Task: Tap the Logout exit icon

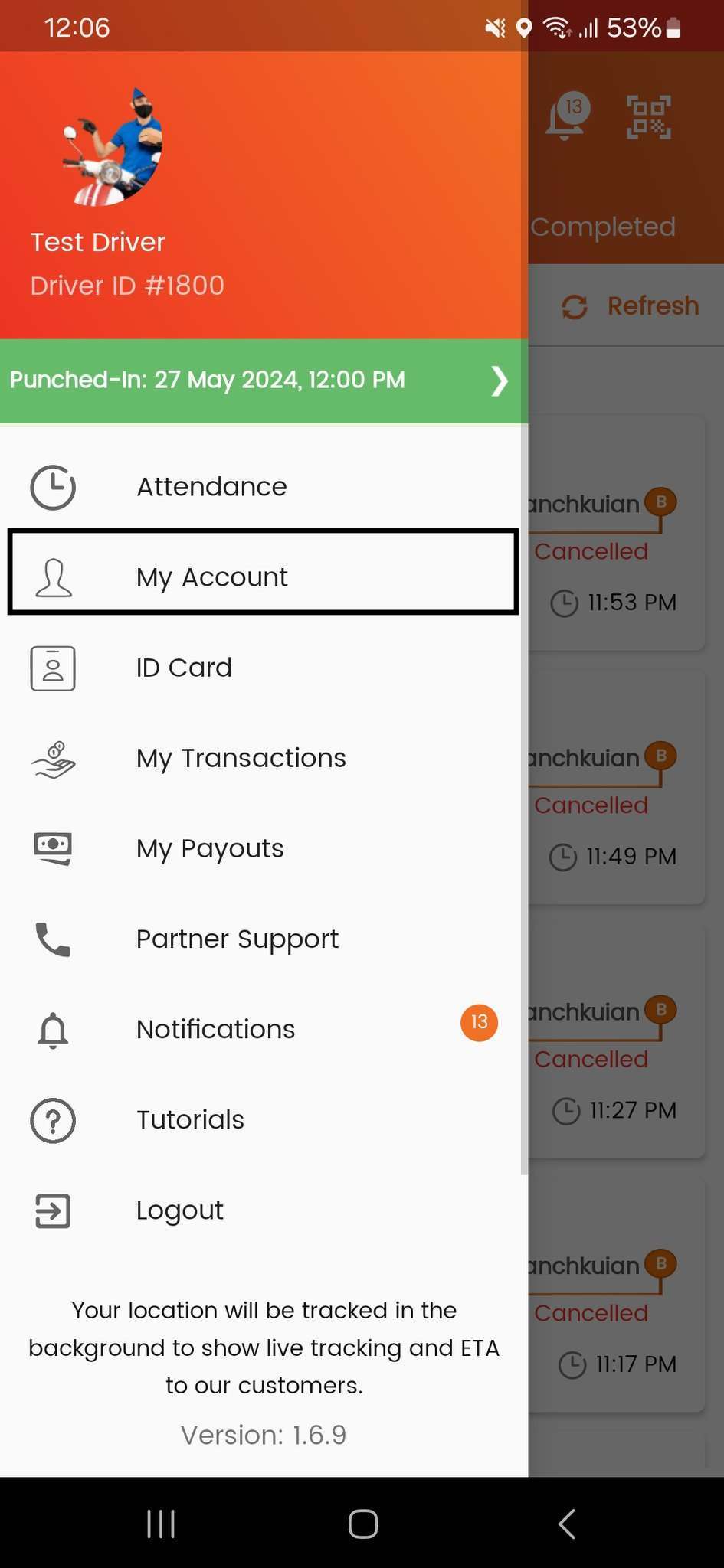Action: (x=52, y=1210)
